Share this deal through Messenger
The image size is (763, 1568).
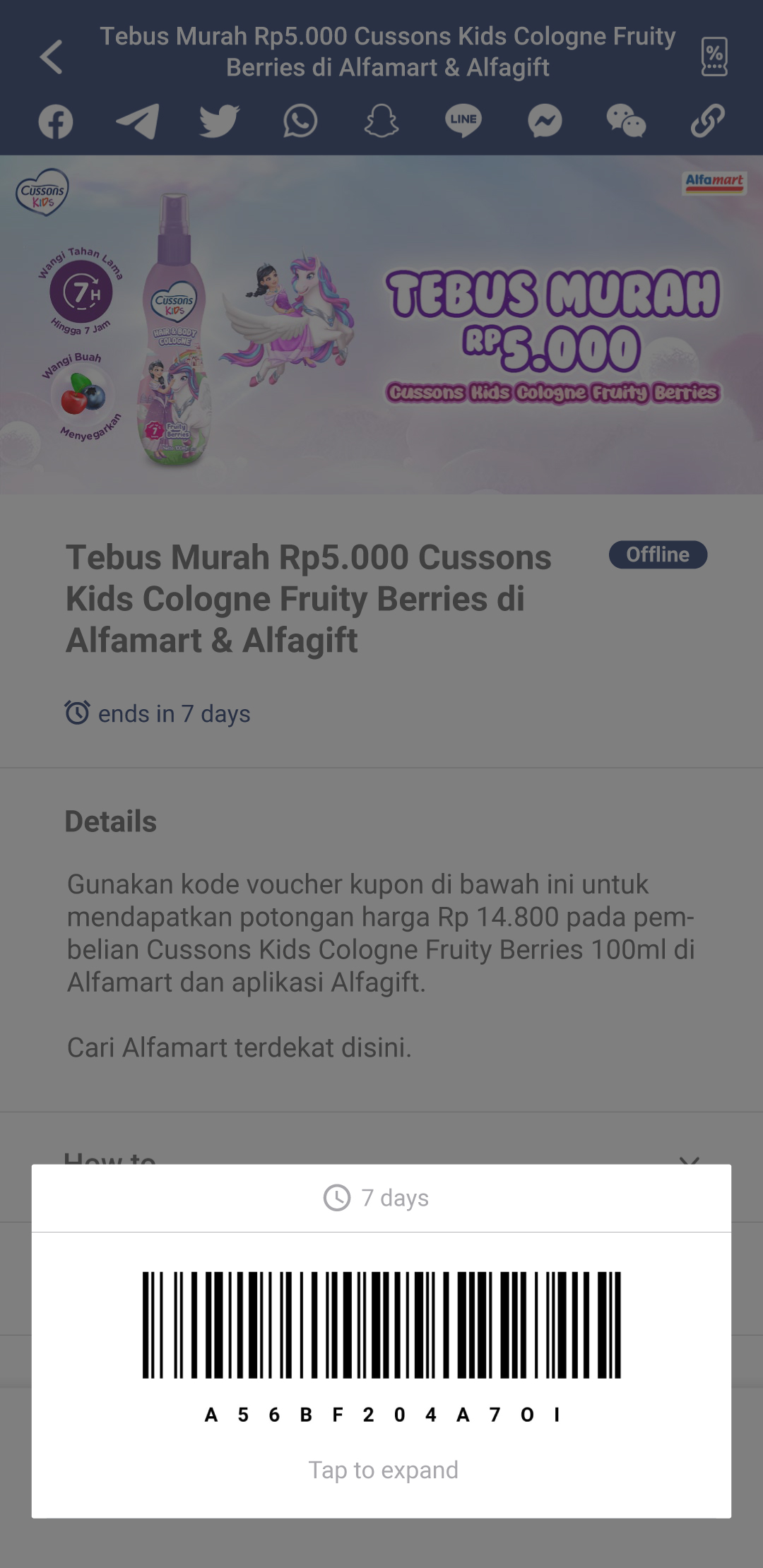(545, 121)
